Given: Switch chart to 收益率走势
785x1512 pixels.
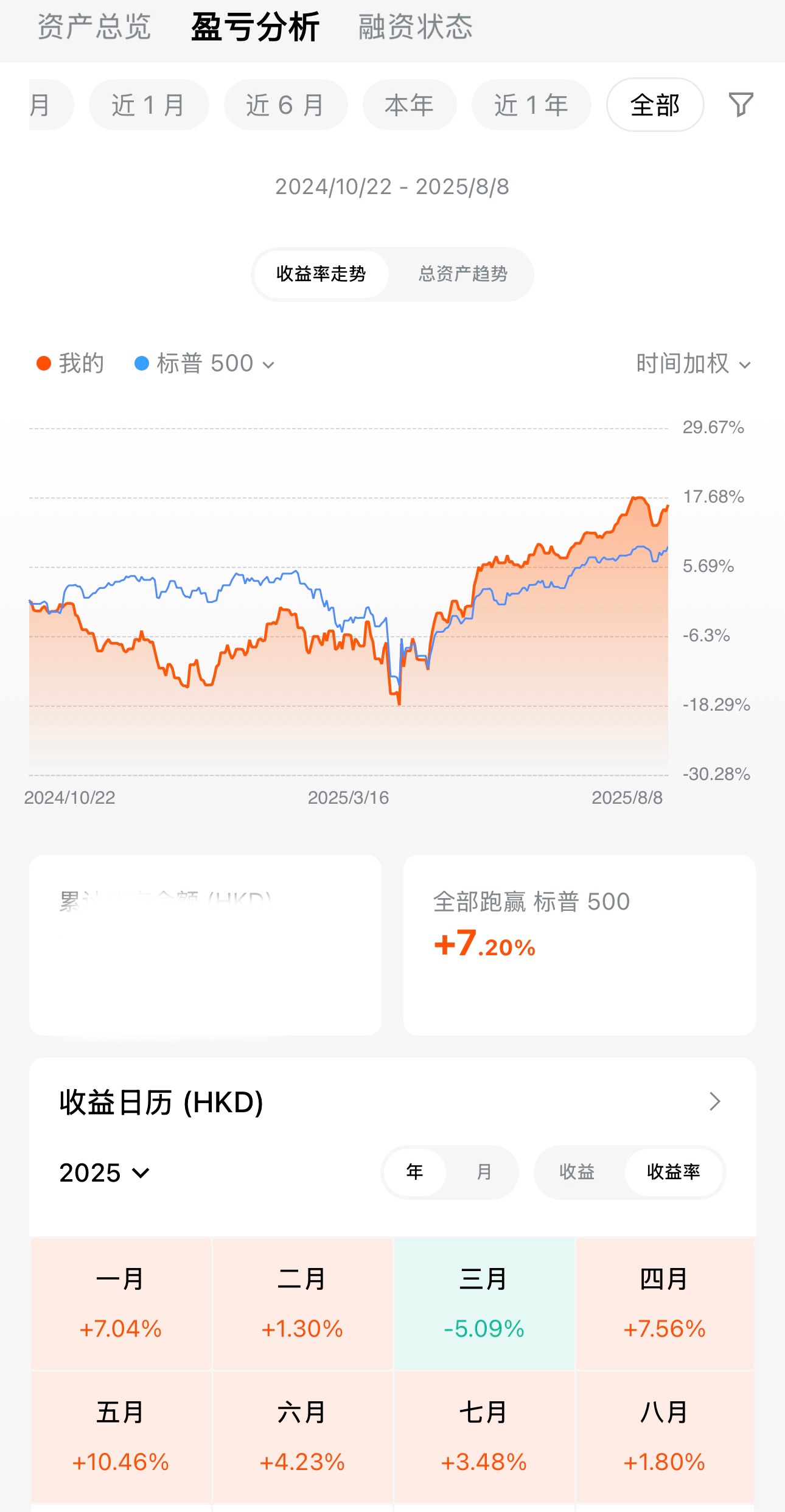Looking at the screenshot, I should pos(321,274).
